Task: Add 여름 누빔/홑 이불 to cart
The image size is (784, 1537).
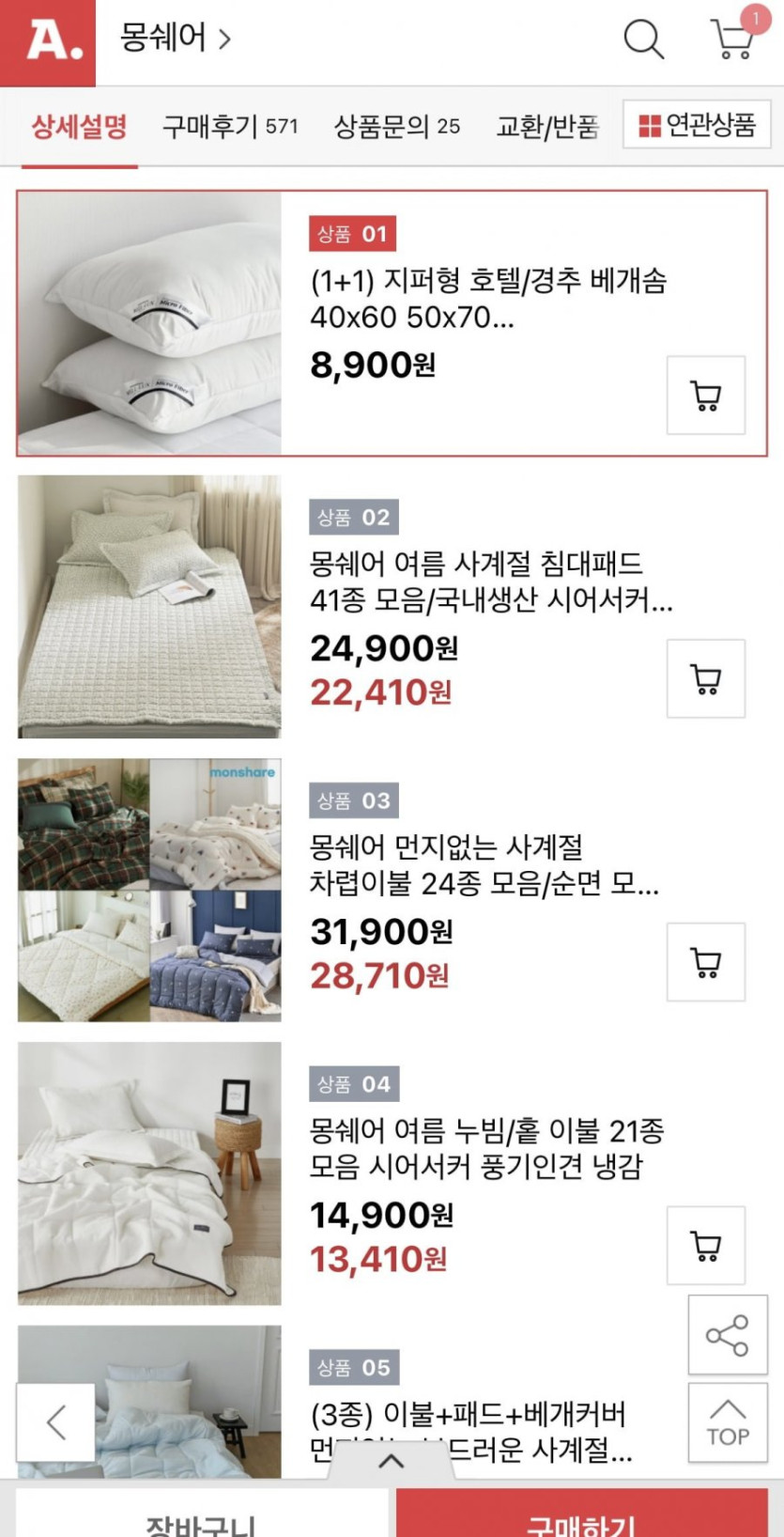Action: coord(705,1246)
